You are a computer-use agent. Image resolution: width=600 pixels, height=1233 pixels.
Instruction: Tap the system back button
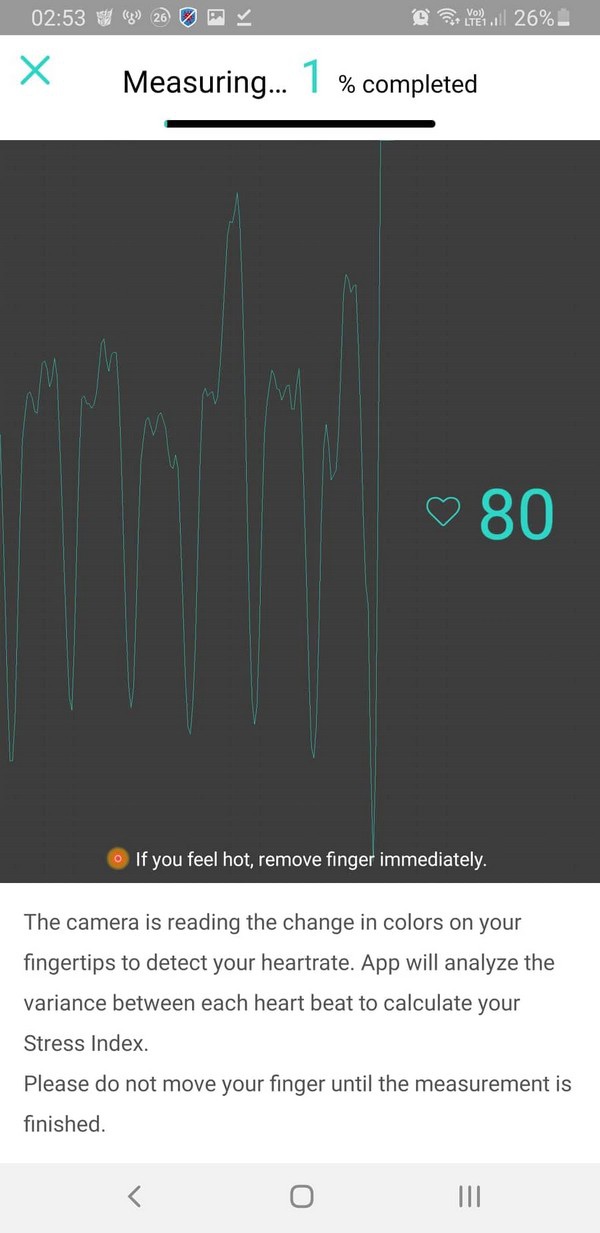pos(135,1196)
